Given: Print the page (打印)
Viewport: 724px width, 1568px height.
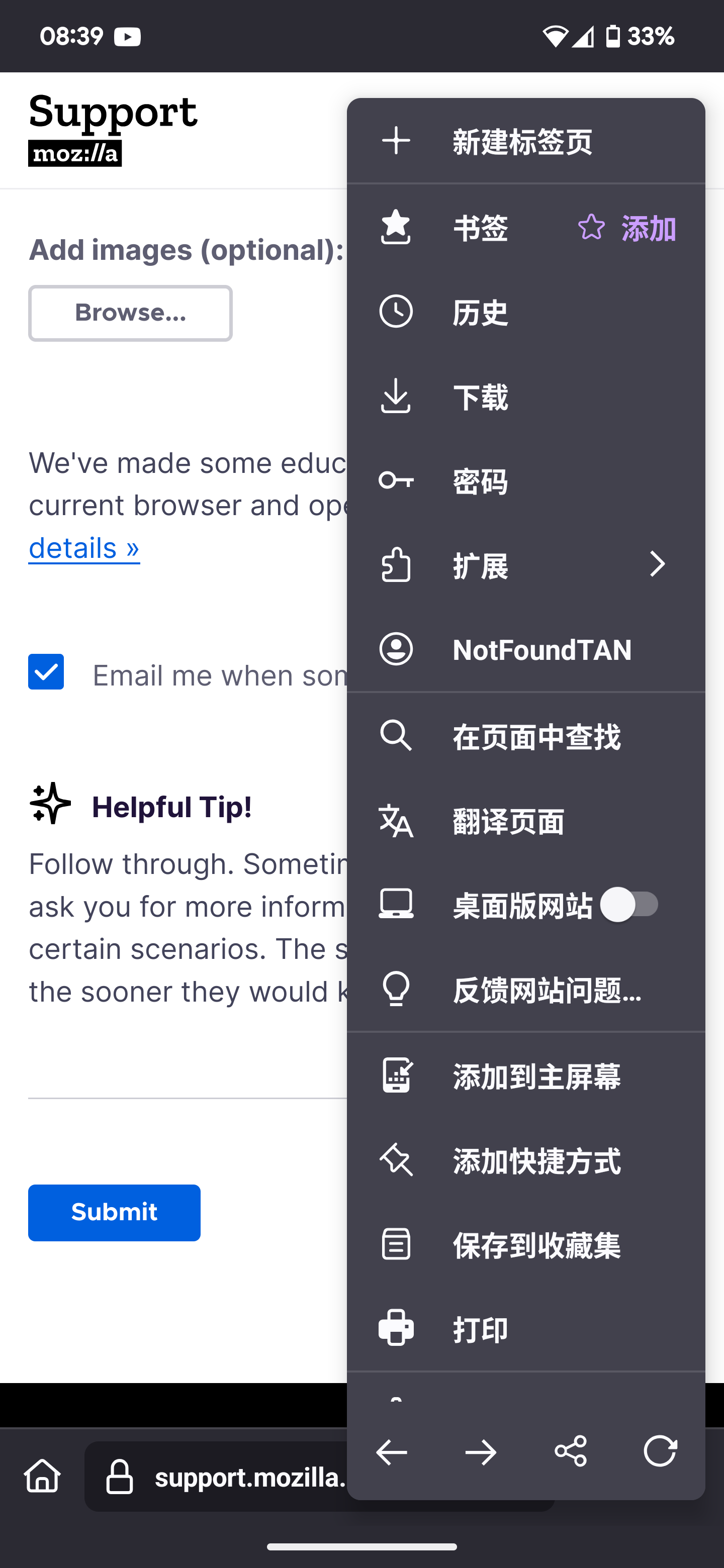Looking at the screenshot, I should [x=526, y=1329].
